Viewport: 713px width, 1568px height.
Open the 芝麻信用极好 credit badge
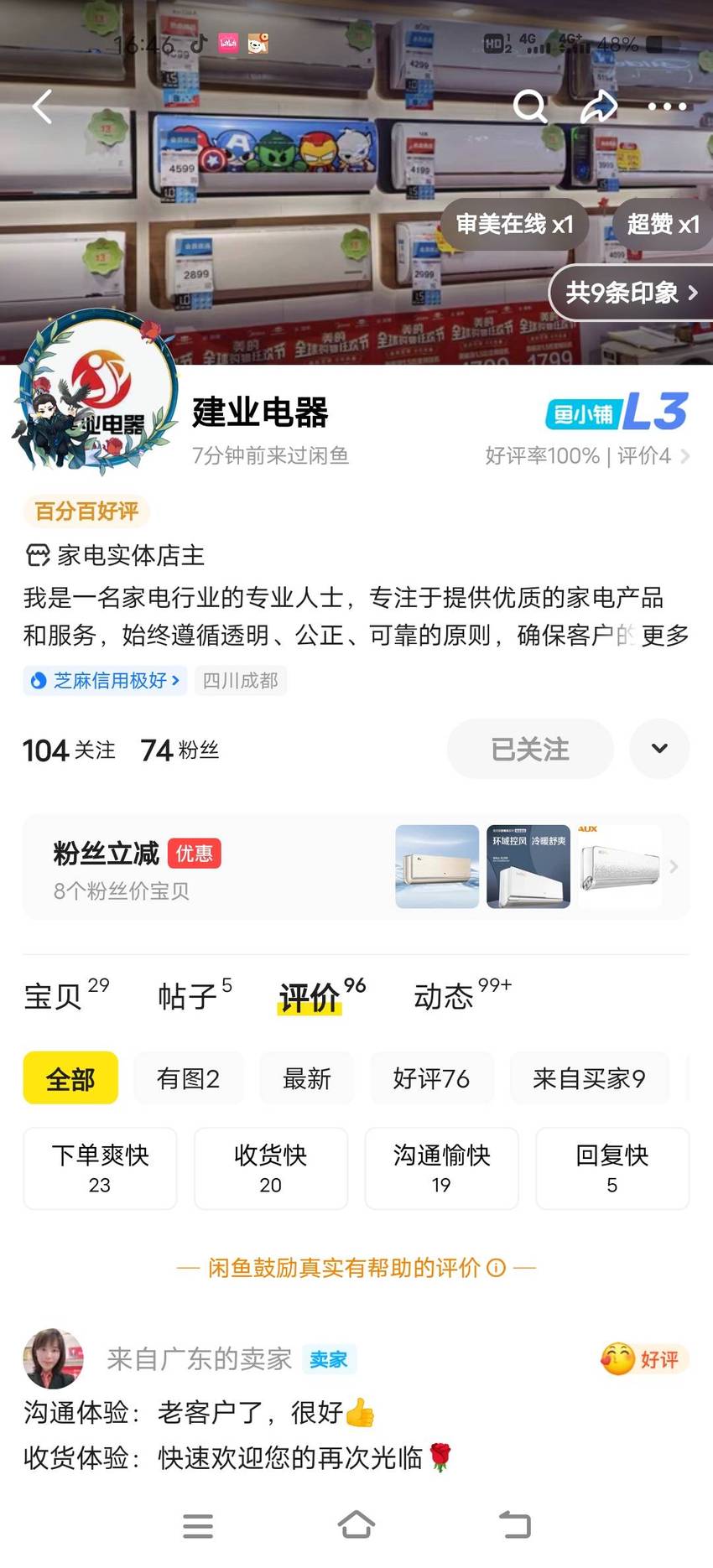point(105,680)
